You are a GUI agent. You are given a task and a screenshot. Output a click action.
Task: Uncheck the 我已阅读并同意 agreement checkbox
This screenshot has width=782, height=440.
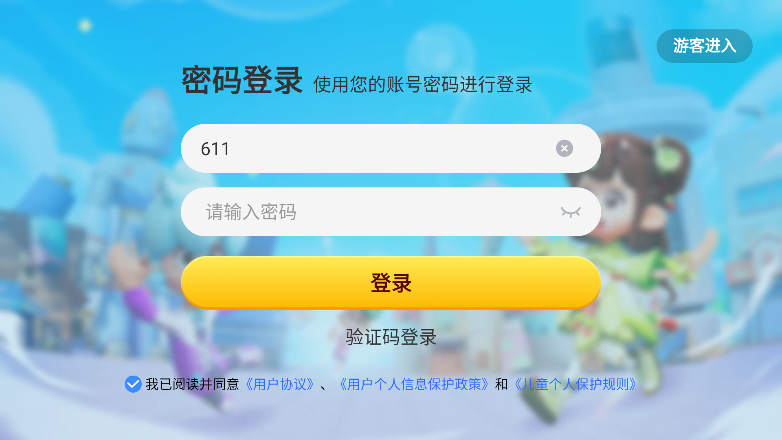point(133,384)
